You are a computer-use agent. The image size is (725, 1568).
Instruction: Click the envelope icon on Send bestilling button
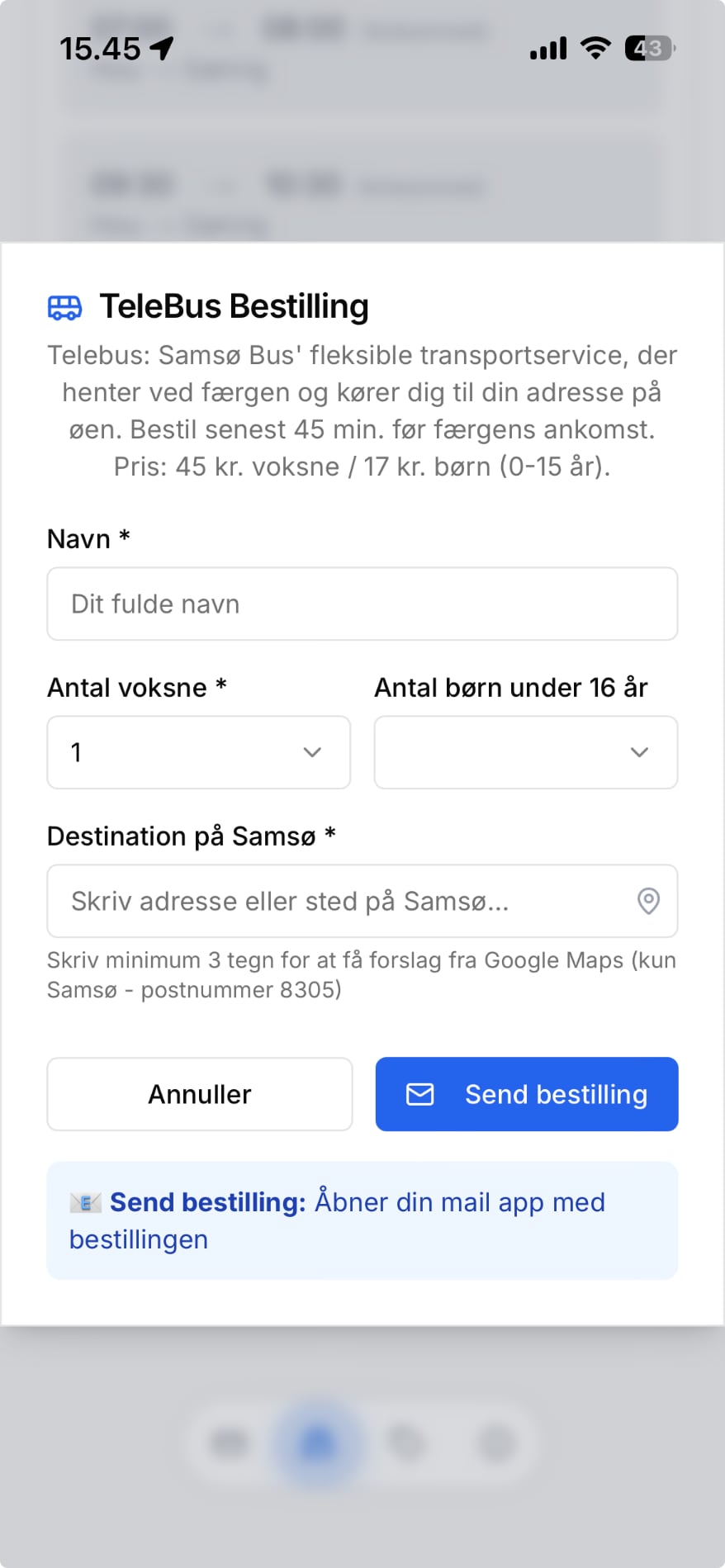click(419, 1094)
